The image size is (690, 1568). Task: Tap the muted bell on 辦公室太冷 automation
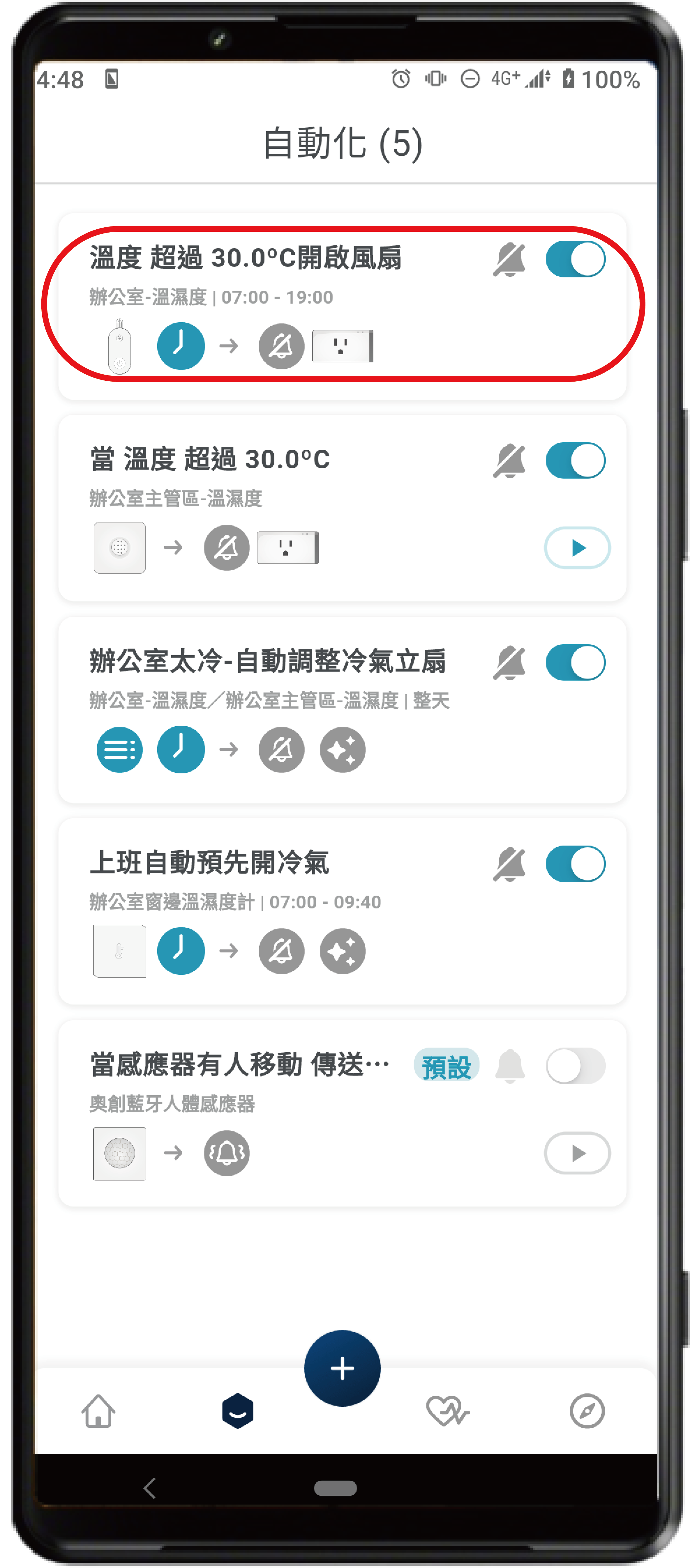click(509, 663)
